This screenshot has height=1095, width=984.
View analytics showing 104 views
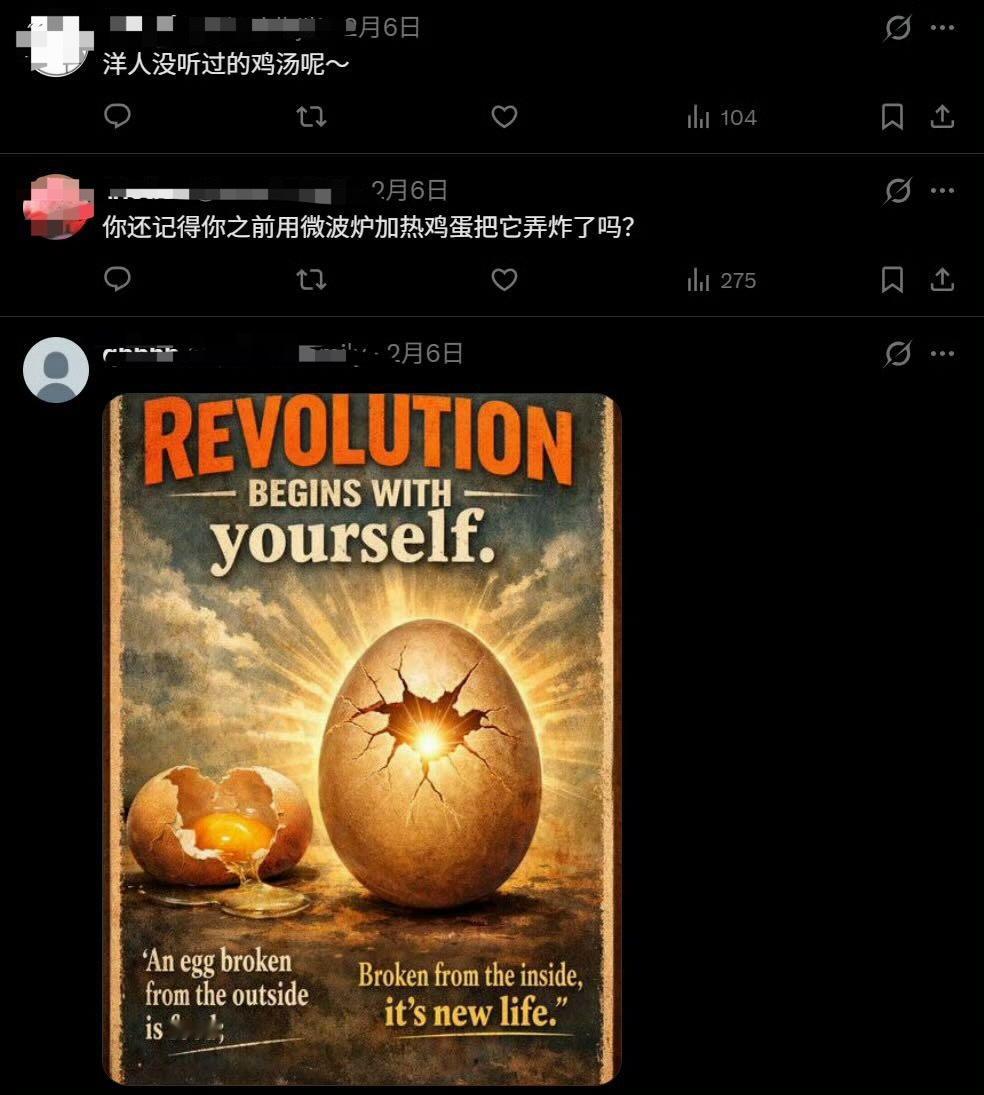point(719,117)
